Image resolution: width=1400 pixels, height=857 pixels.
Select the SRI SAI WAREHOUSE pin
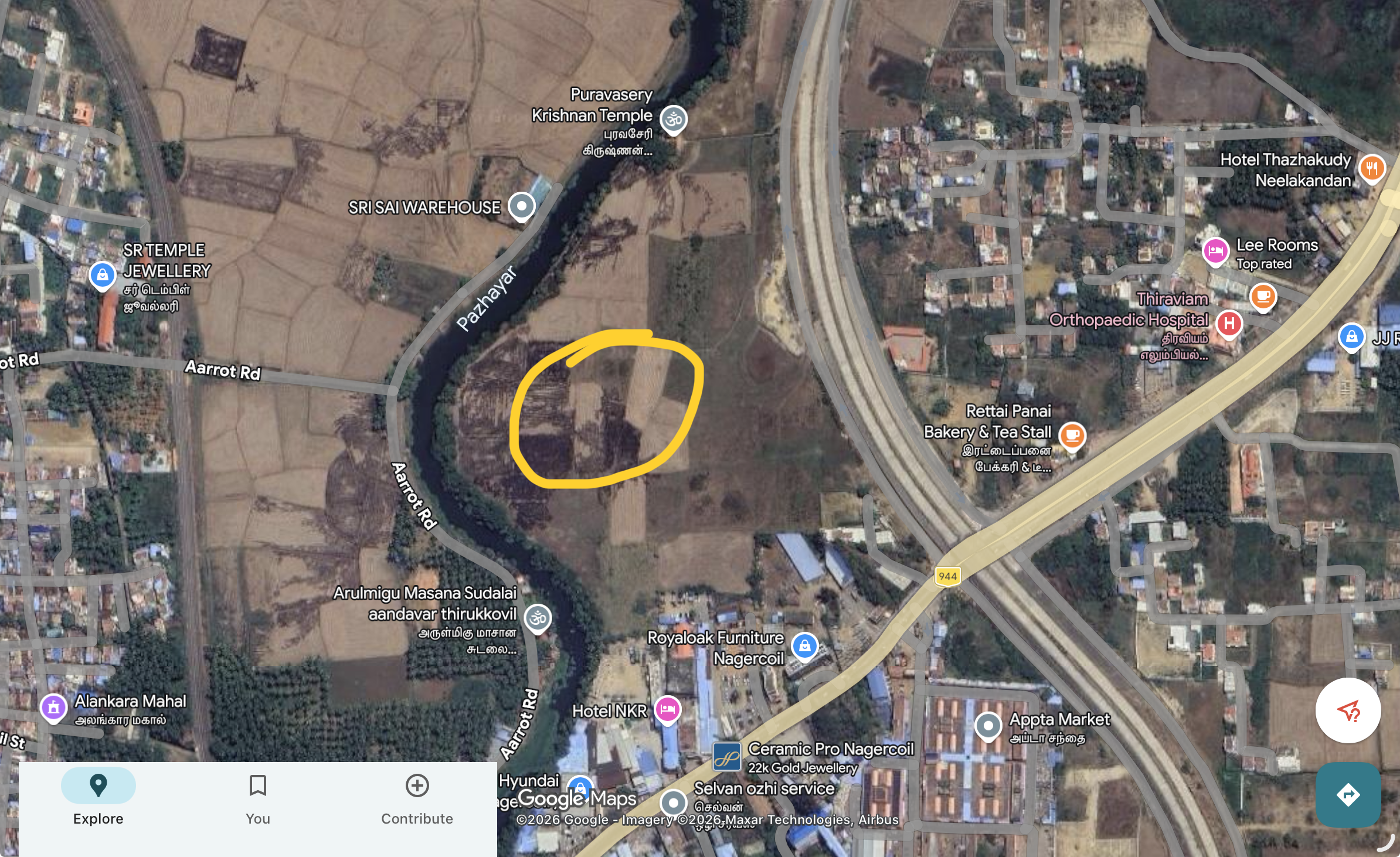click(521, 206)
